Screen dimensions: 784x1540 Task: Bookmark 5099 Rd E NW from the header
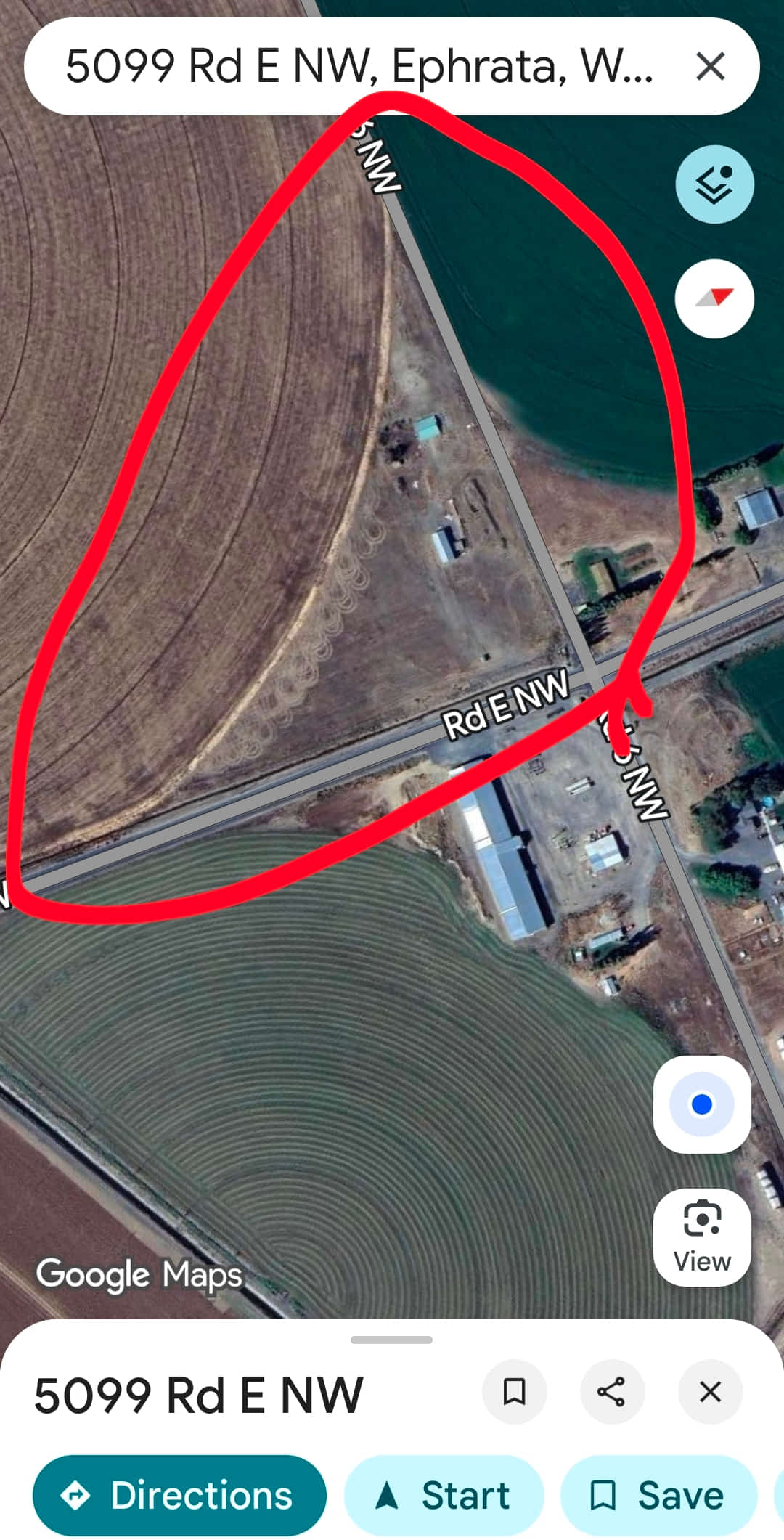tap(514, 1392)
